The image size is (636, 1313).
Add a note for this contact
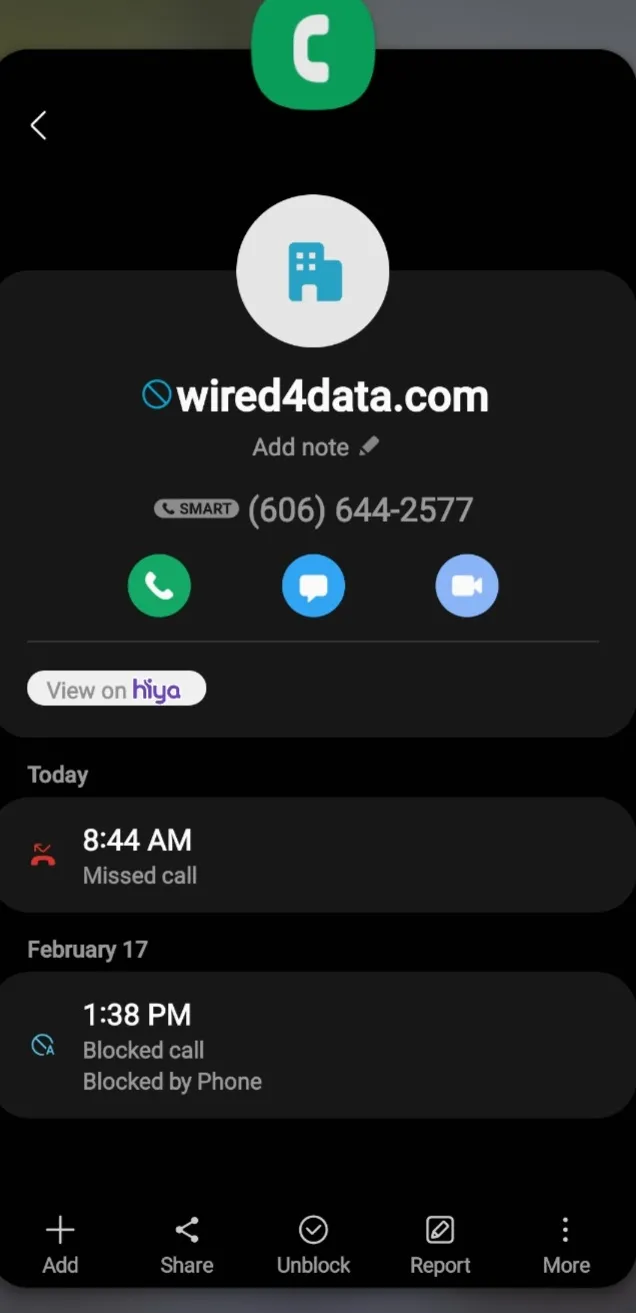(316, 447)
